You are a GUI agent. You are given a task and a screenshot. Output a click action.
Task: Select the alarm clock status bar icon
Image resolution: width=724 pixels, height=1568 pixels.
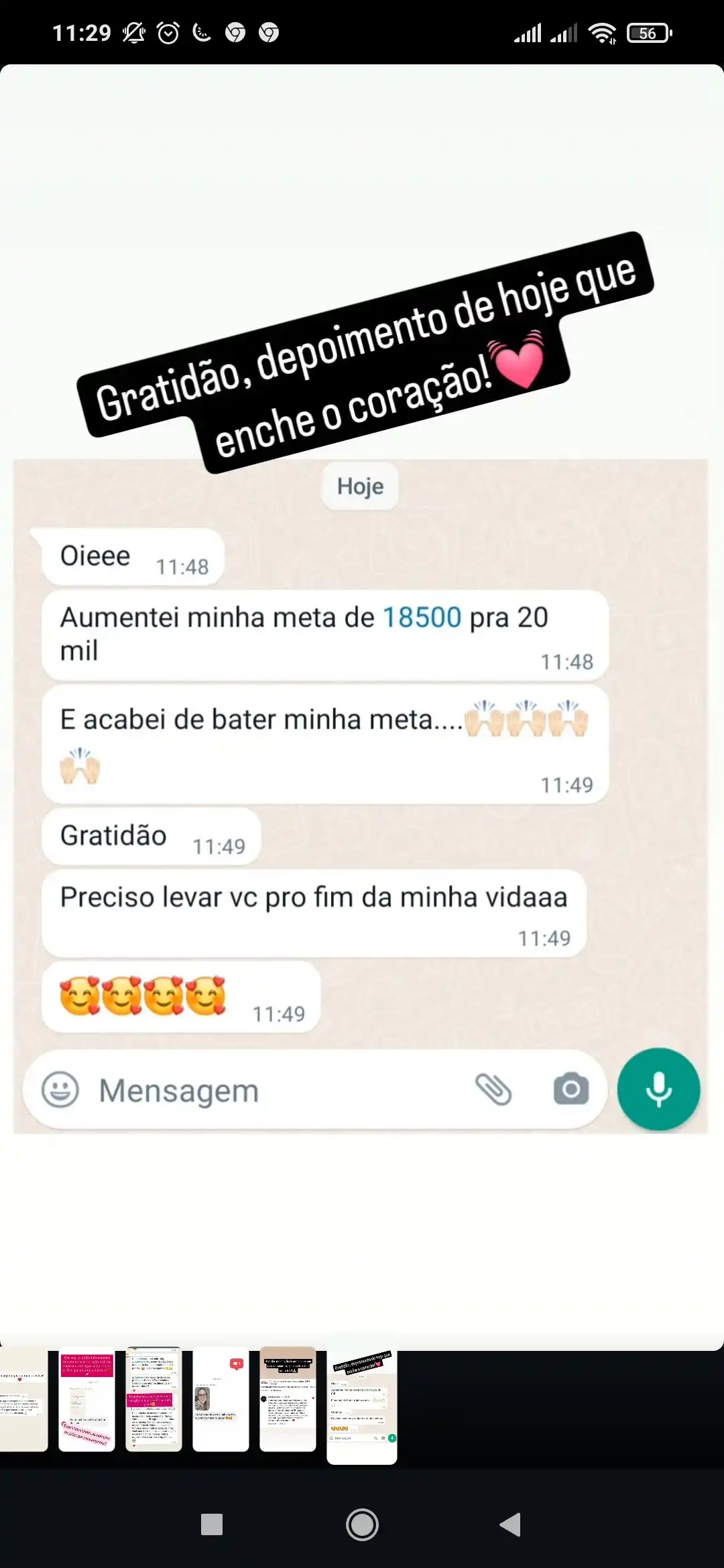point(167,31)
